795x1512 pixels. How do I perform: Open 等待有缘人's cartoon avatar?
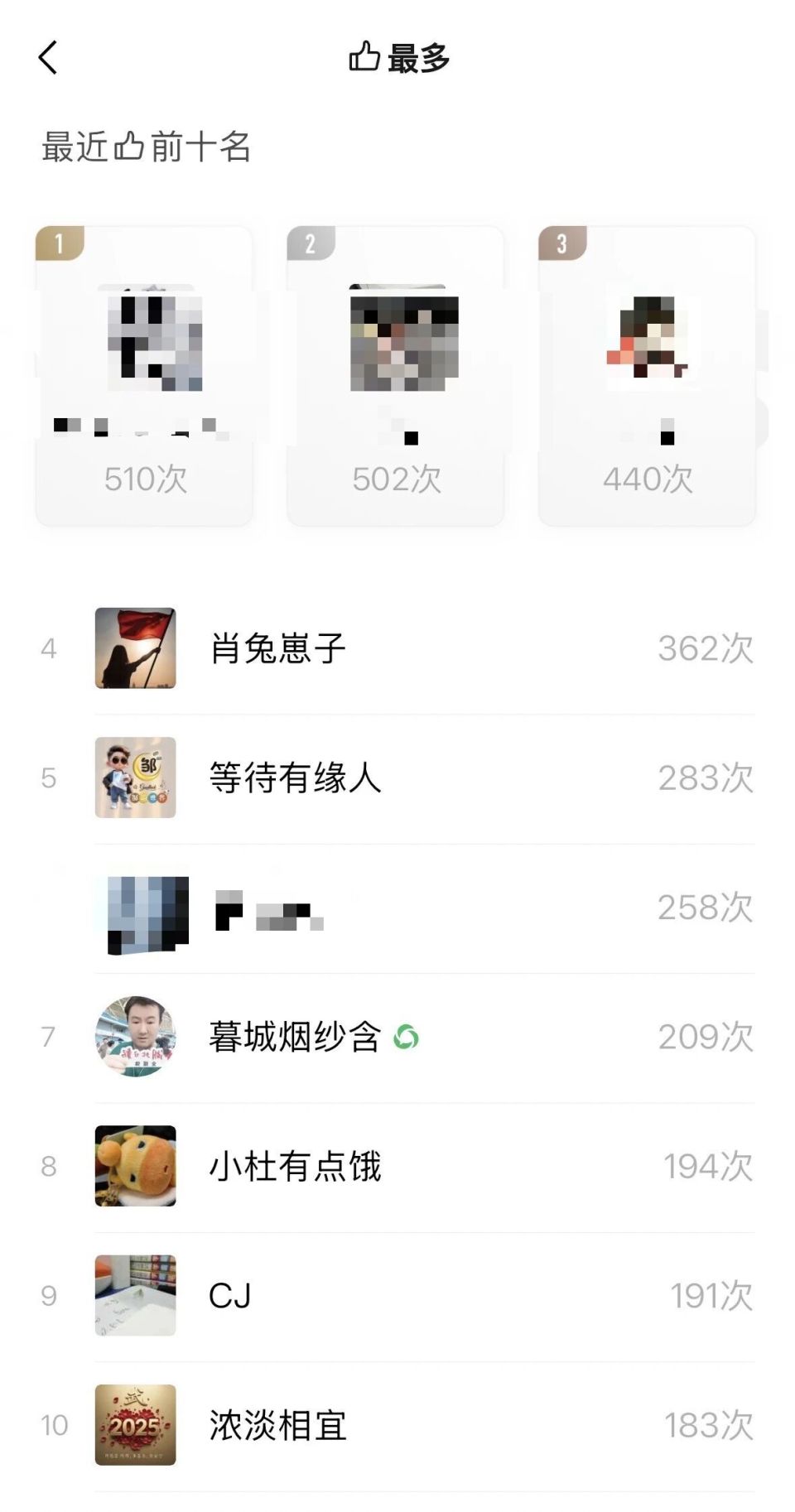click(136, 778)
